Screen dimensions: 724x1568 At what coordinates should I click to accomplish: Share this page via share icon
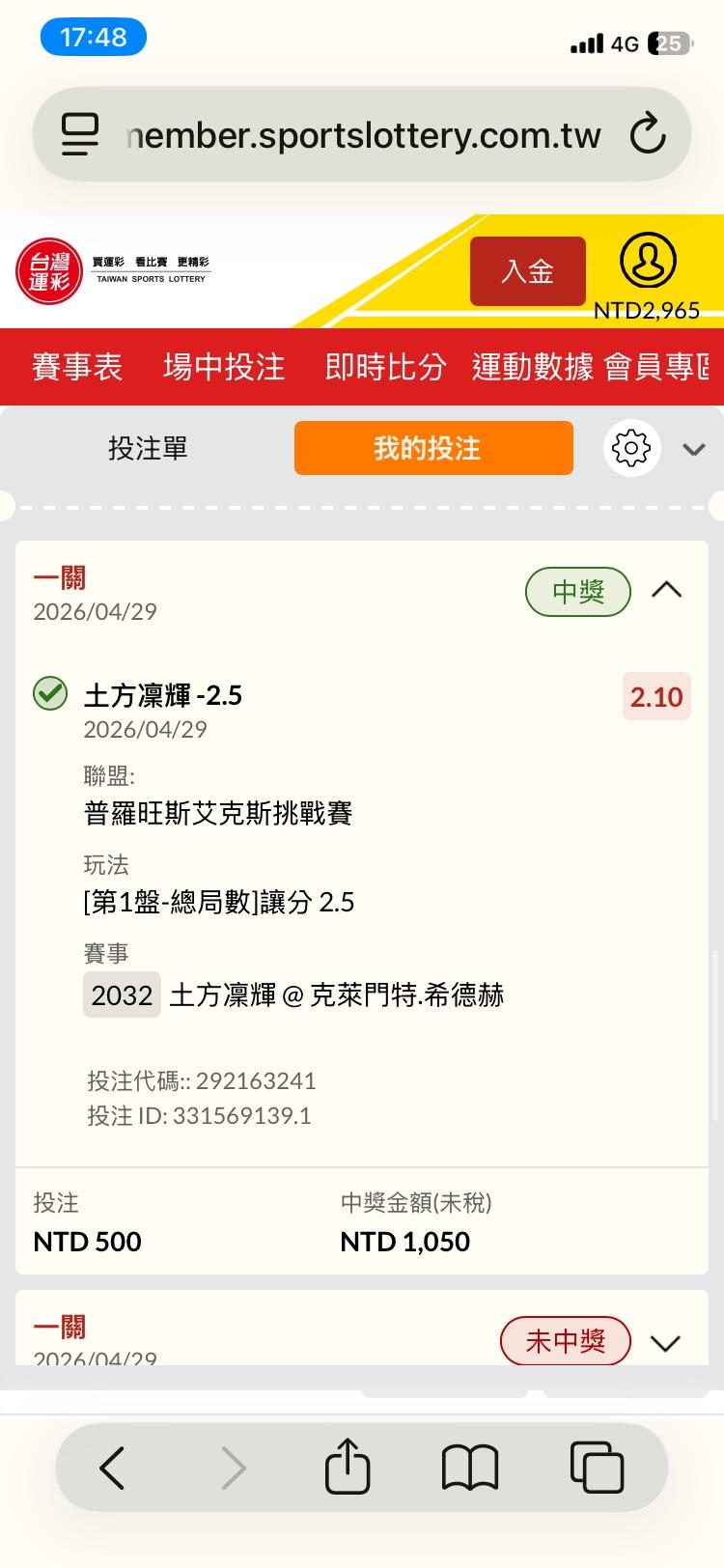tap(348, 1469)
